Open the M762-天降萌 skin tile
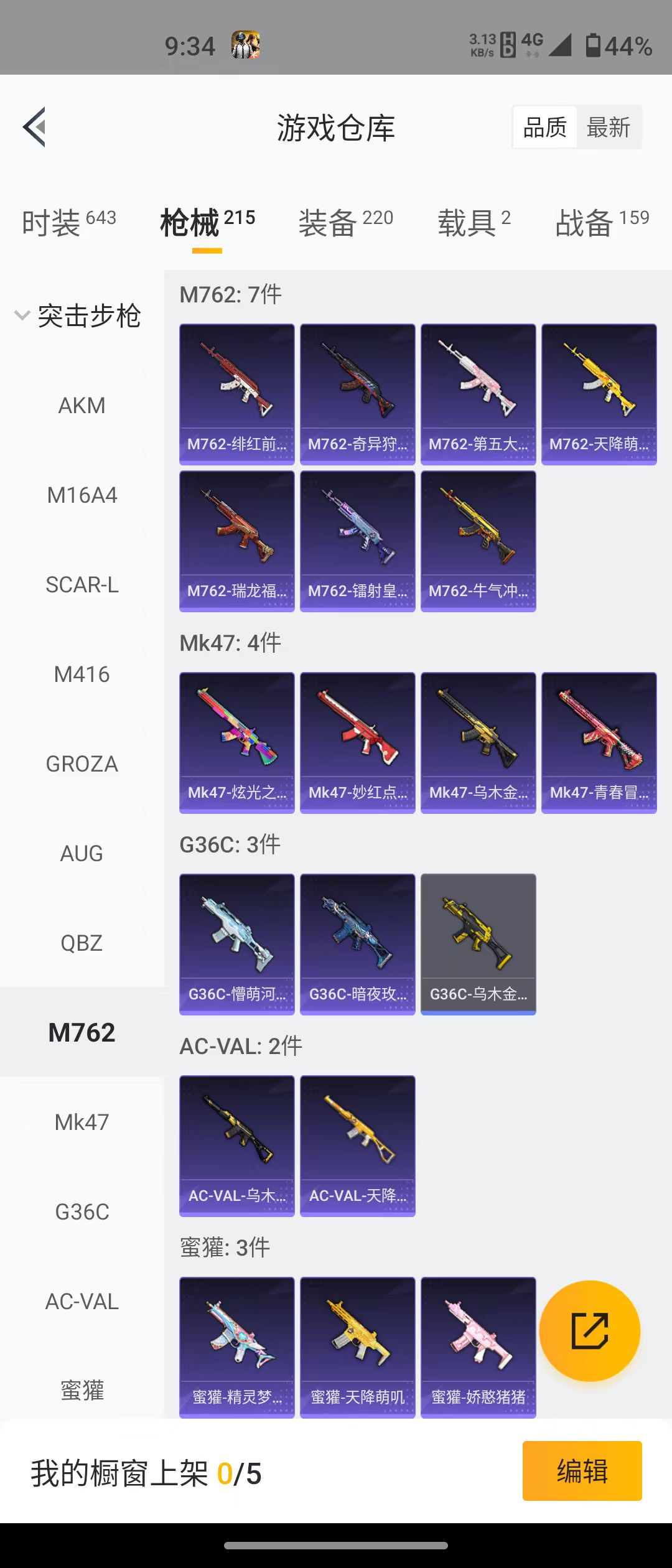672x1568 pixels. 599,394
